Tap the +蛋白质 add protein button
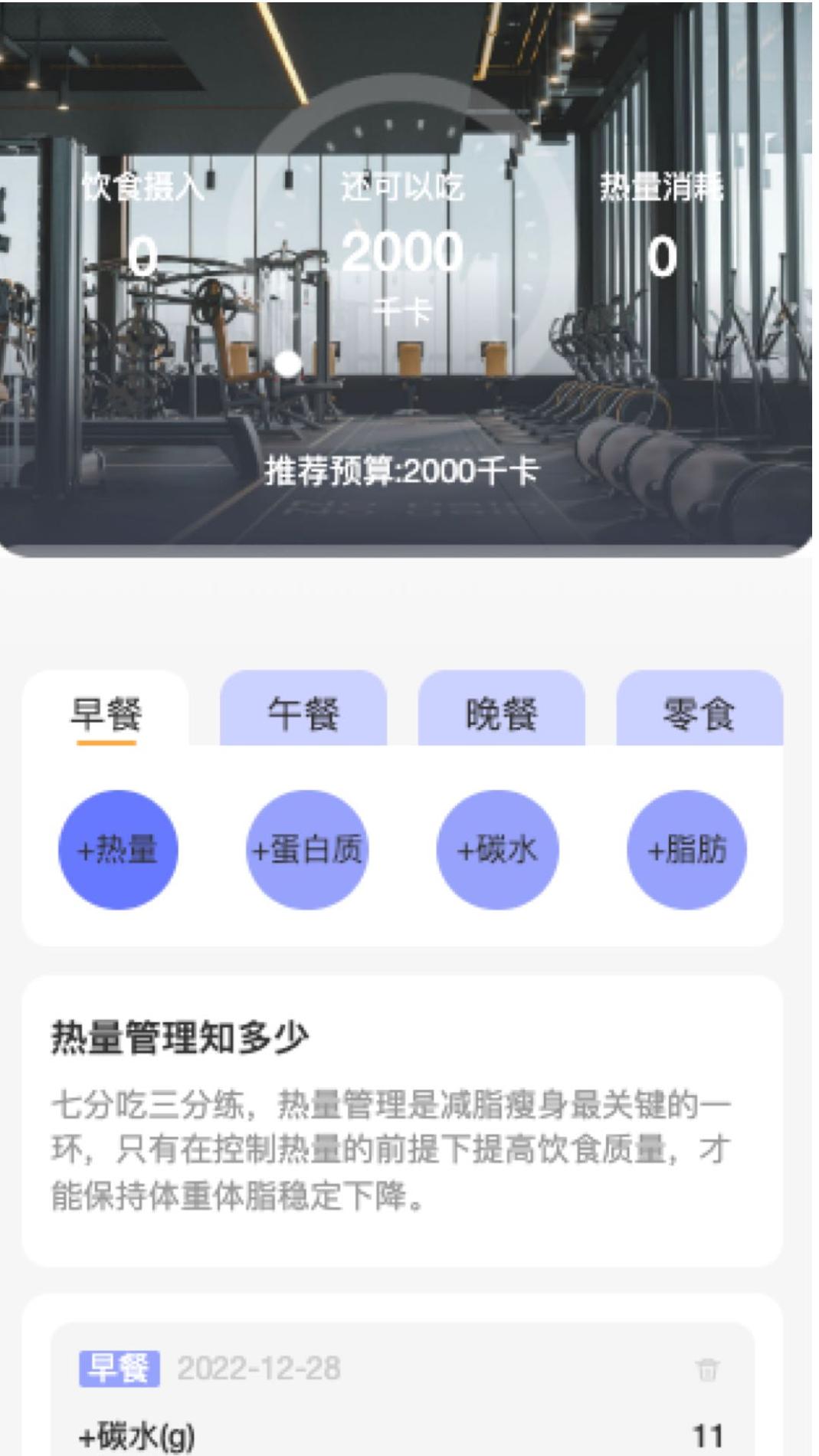Viewport: 819px width, 1456px height. click(307, 849)
